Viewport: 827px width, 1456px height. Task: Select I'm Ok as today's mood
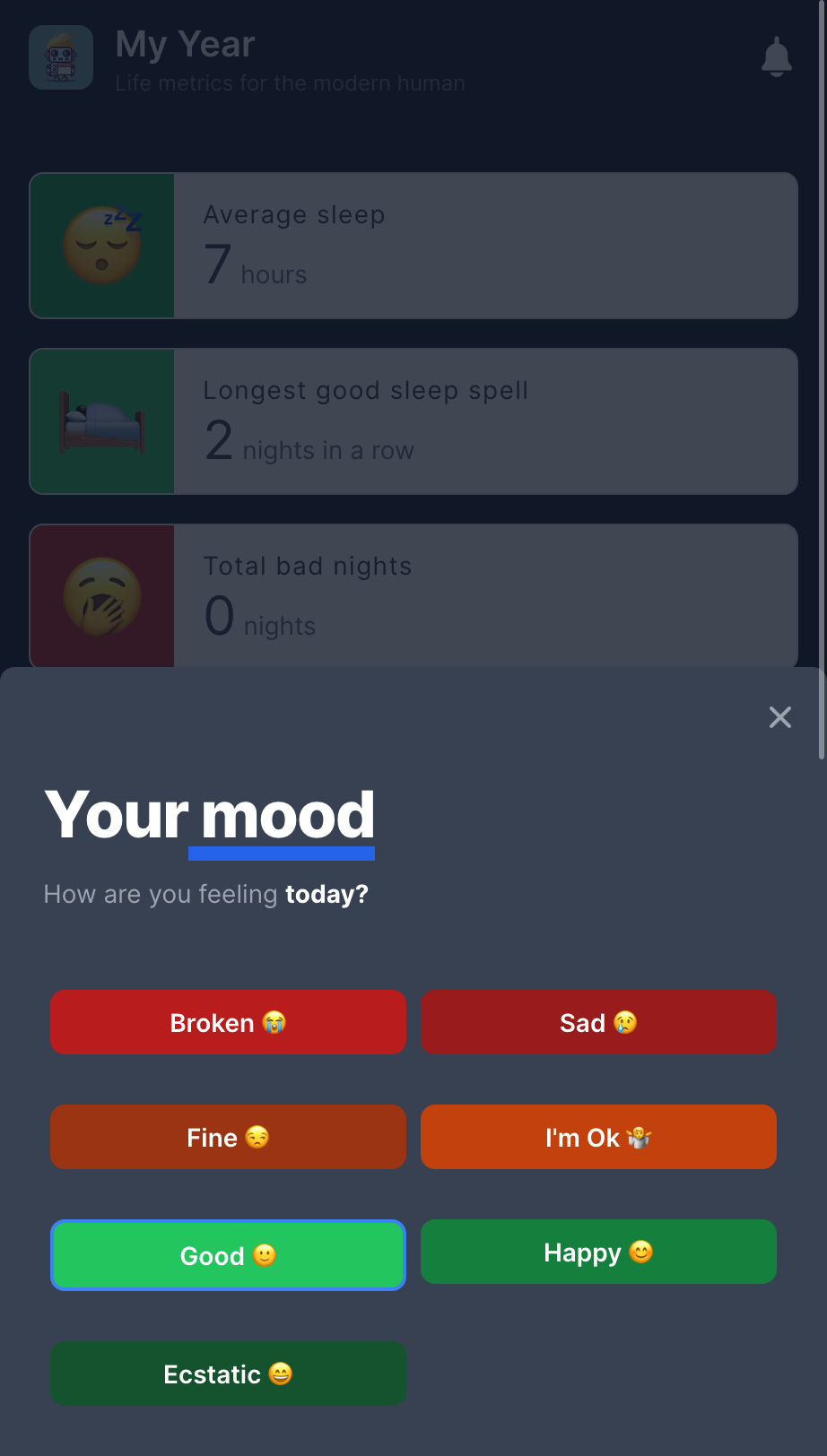pyautogui.click(x=598, y=1137)
